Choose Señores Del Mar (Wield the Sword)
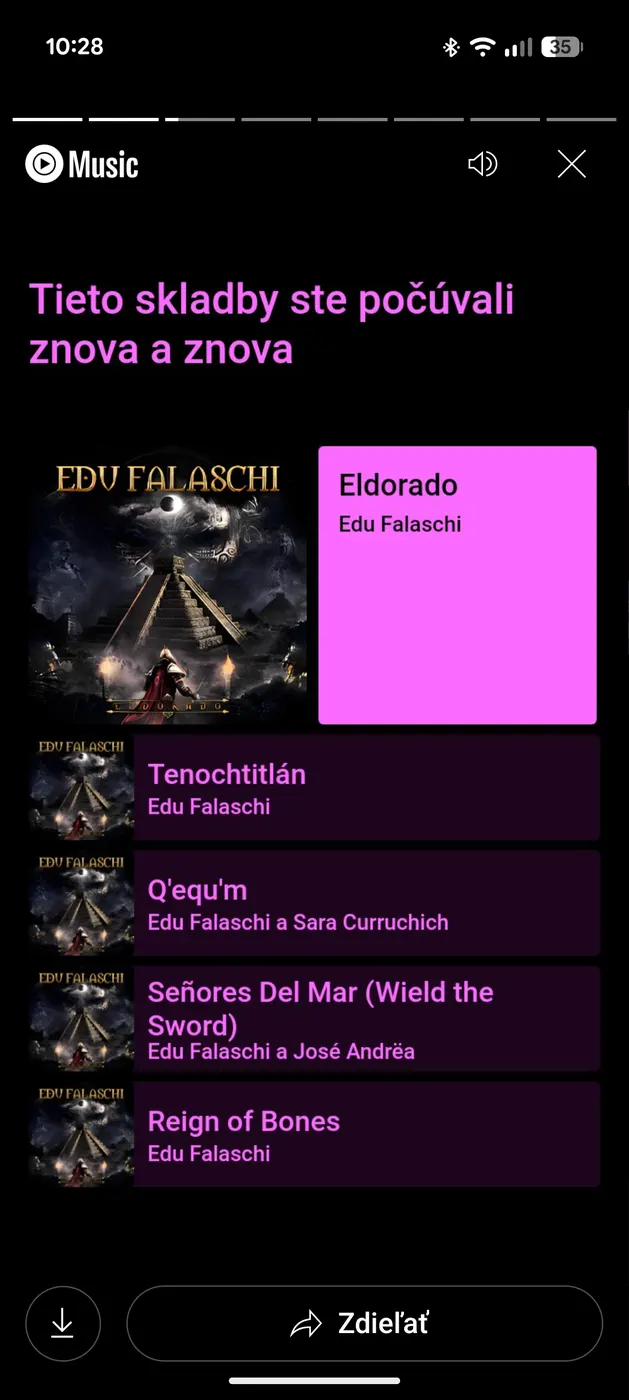This screenshot has width=629, height=1400. tap(365, 1019)
